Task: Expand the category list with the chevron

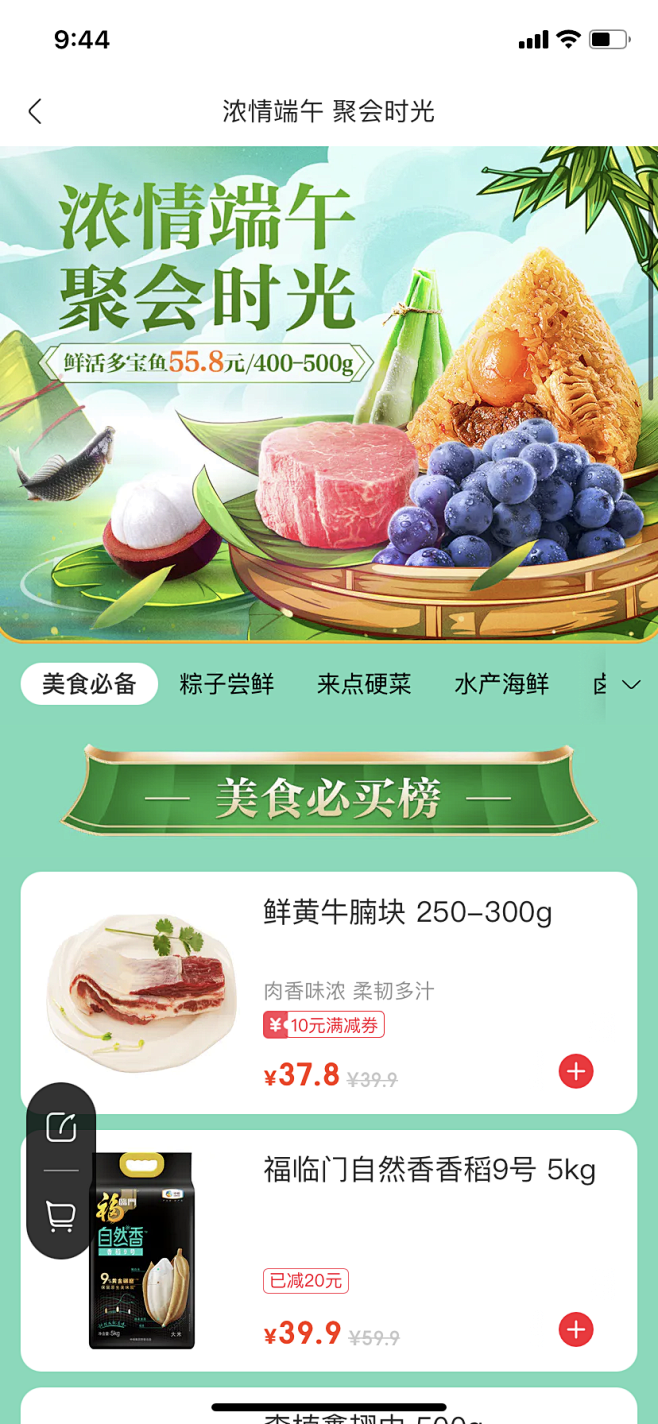Action: [x=631, y=685]
